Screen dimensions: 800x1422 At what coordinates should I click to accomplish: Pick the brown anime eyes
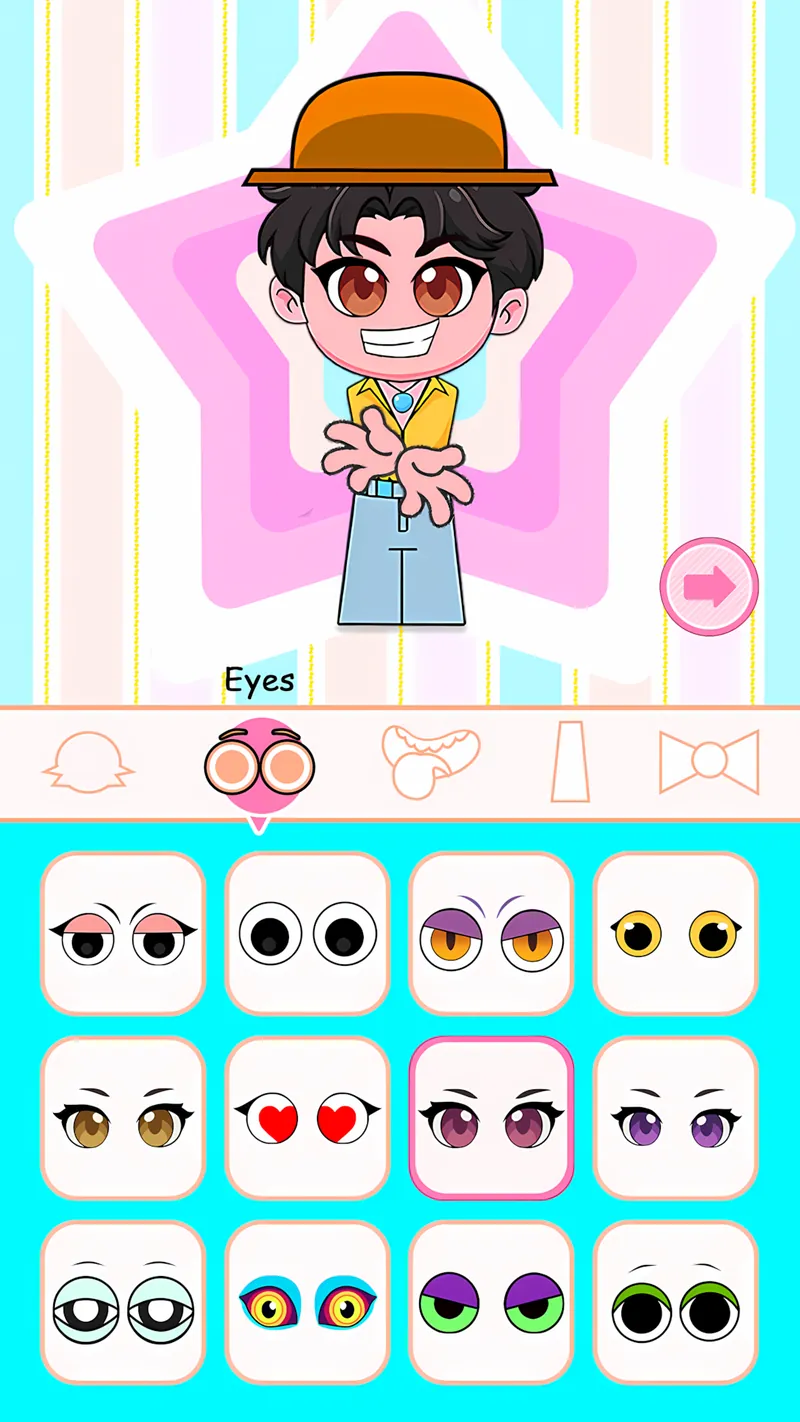123,1117
